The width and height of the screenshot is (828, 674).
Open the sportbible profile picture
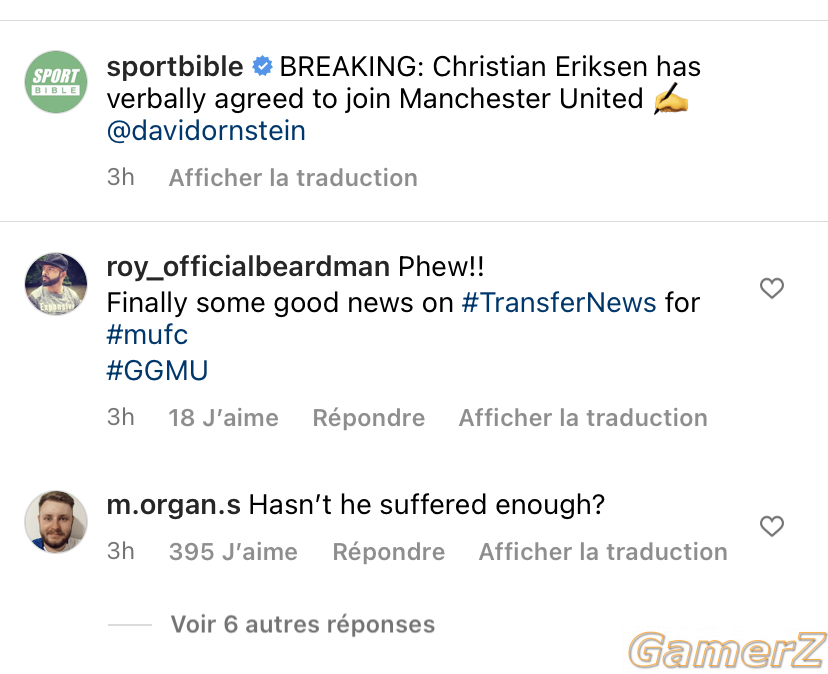click(55, 82)
